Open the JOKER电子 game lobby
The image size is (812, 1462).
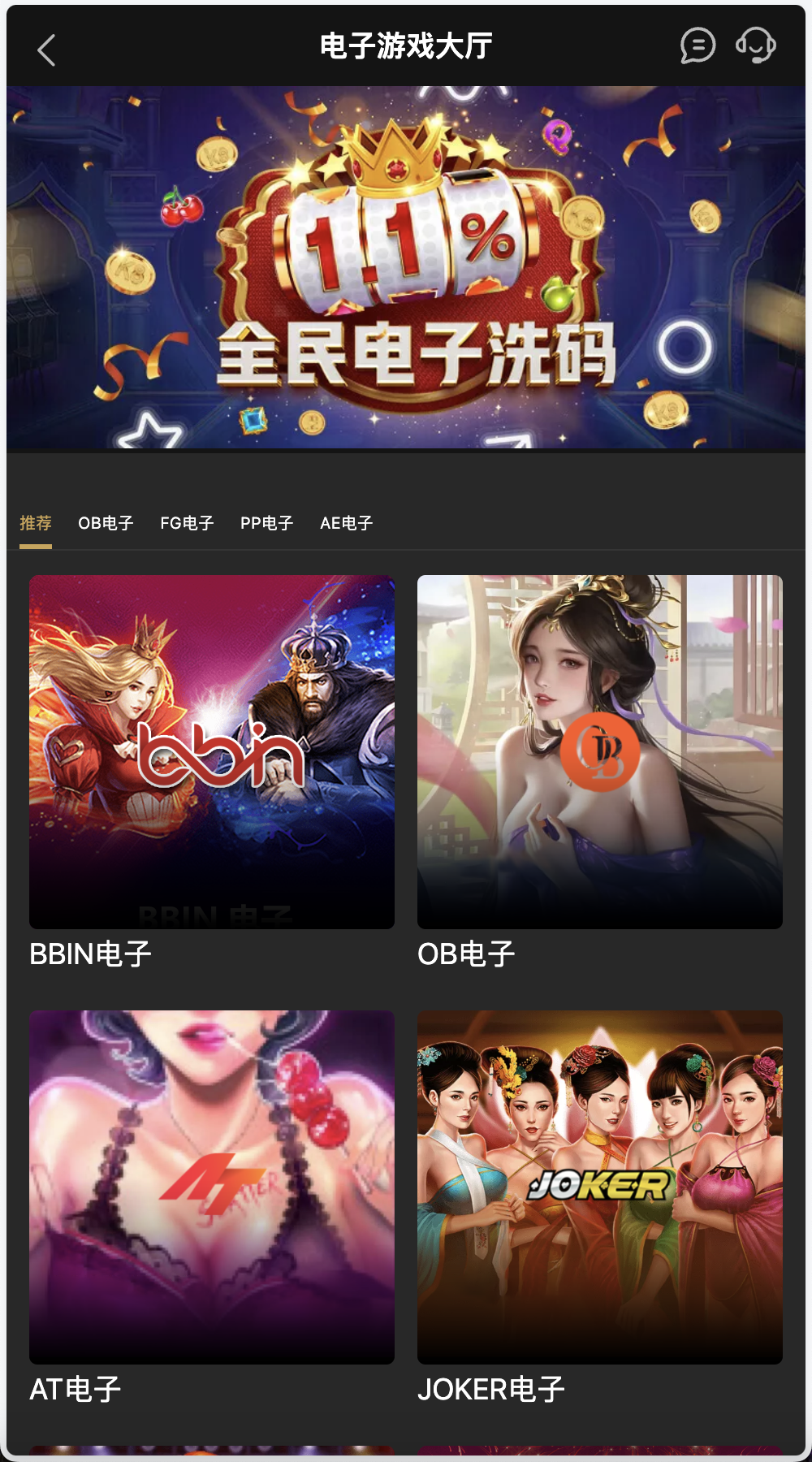pos(600,1186)
